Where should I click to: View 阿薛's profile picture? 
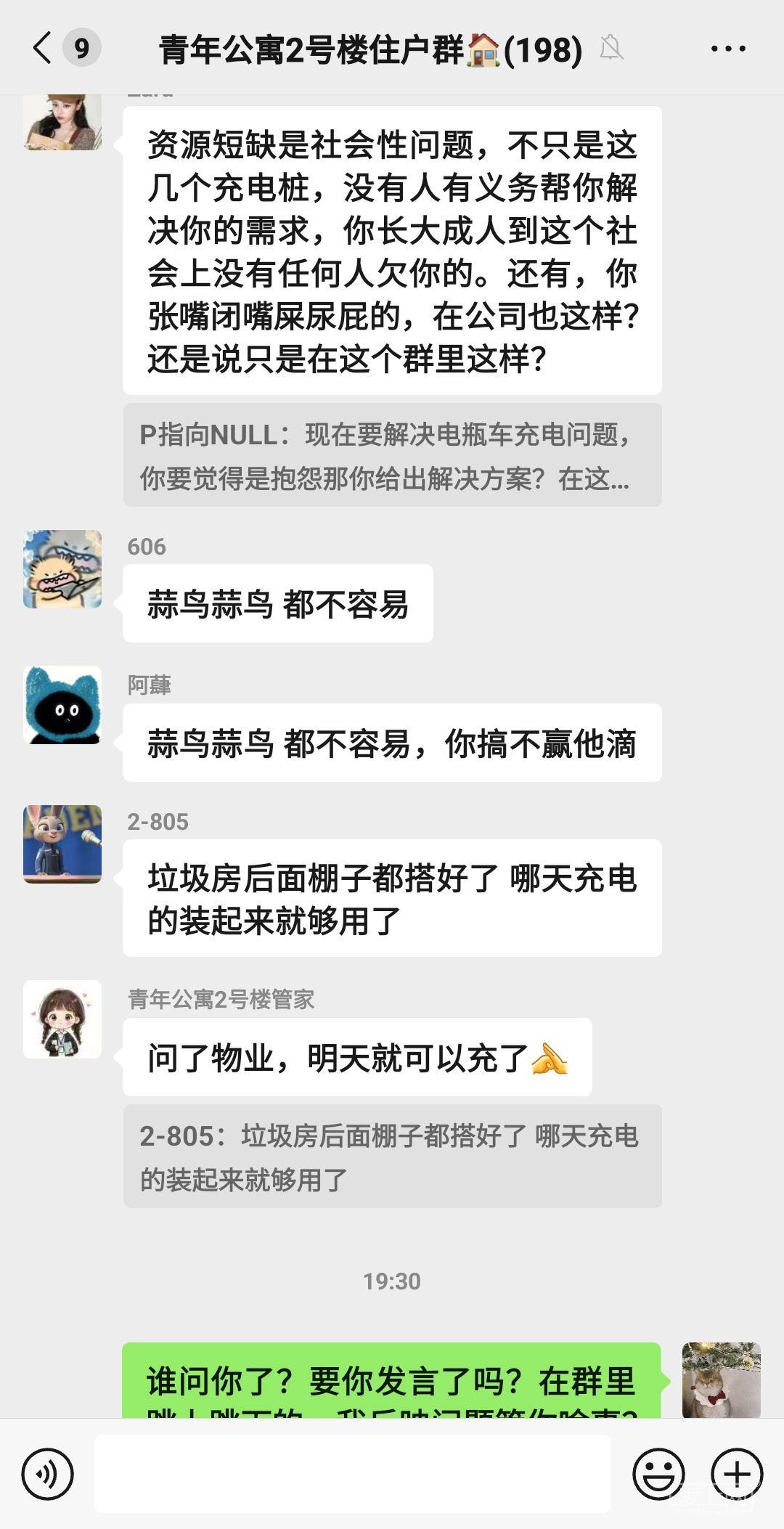(x=62, y=705)
